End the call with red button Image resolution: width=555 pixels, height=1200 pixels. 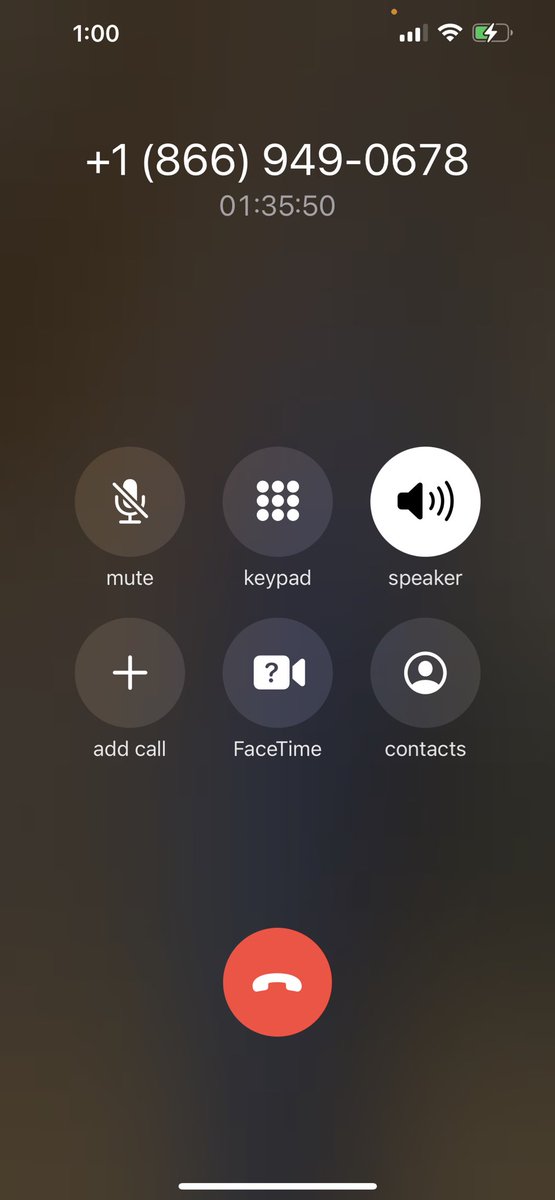[x=278, y=983]
